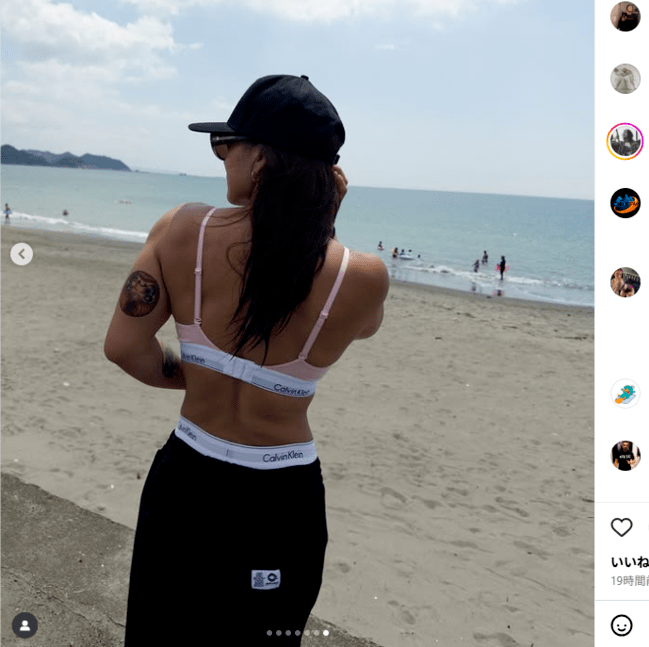Tap the carousel page indicator dots
This screenshot has height=647, width=649.
point(297,632)
